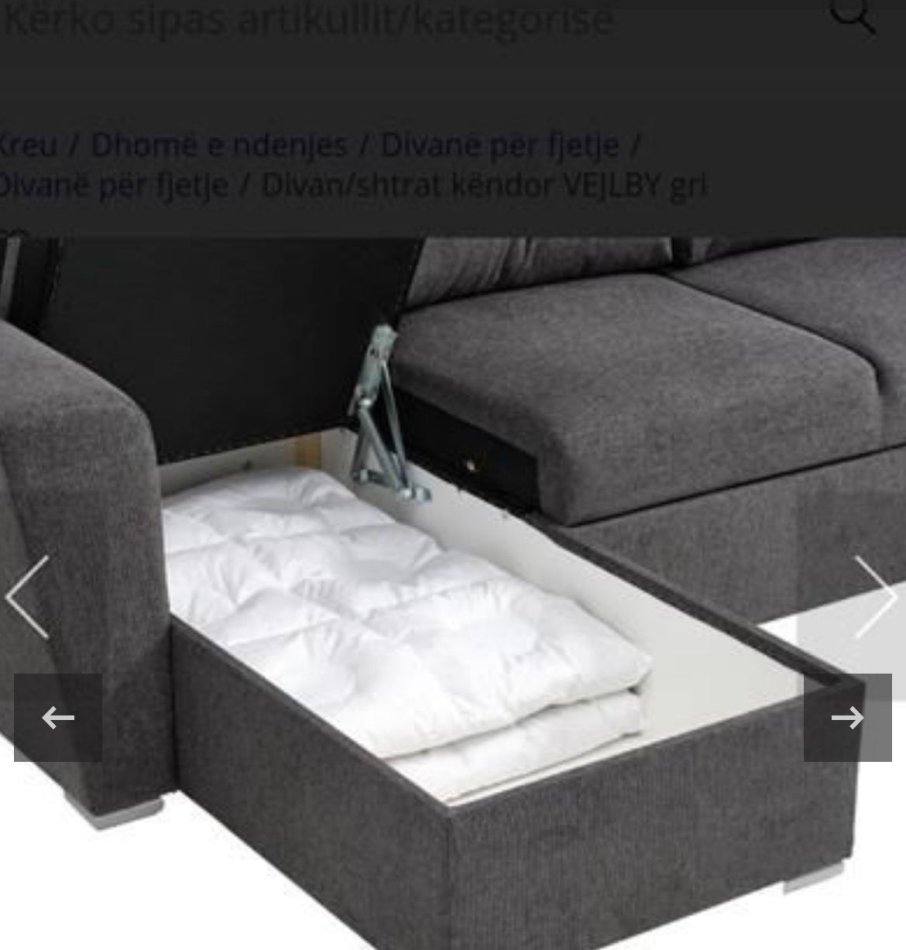Tap the dark square right arrow button
Screen dimensions: 906x950
(847, 717)
